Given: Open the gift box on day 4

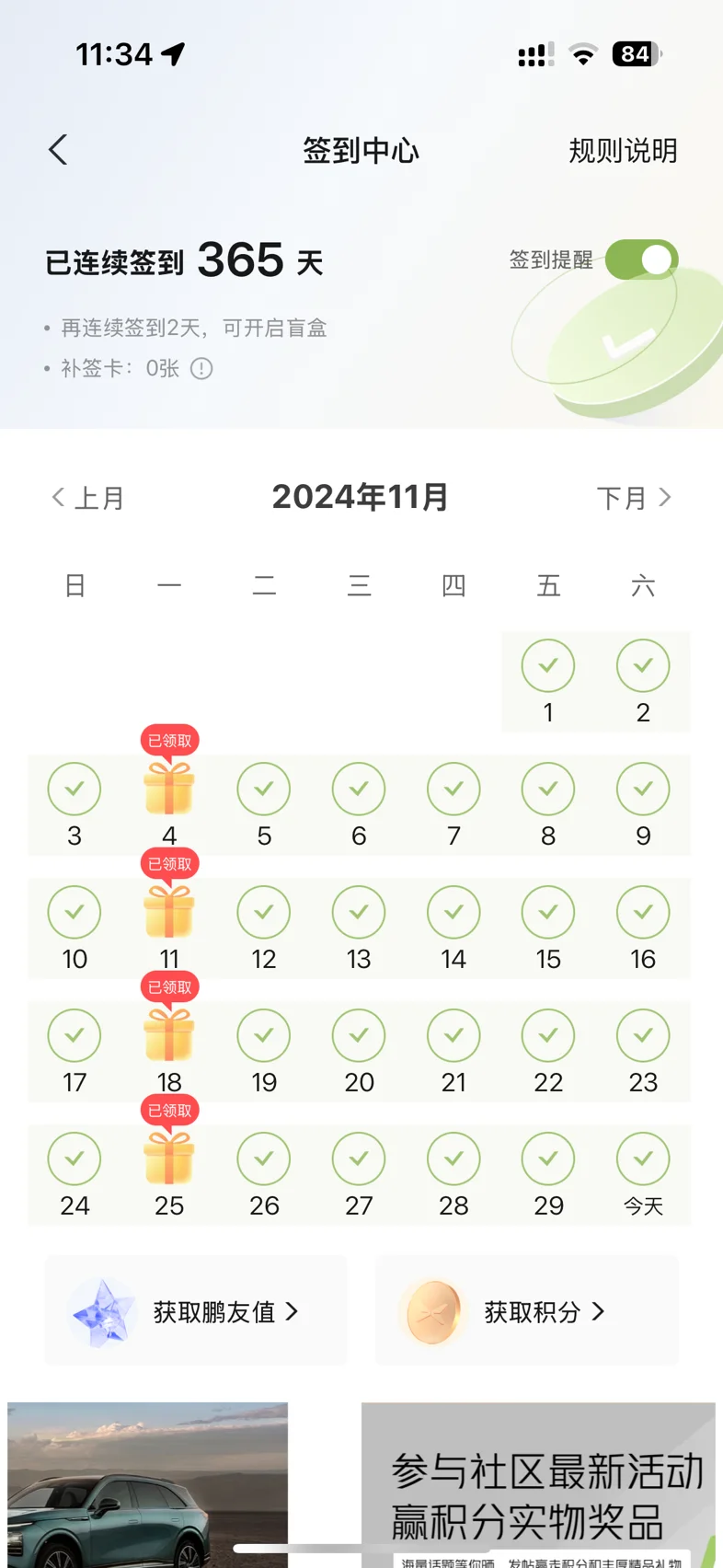Looking at the screenshot, I should [169, 789].
